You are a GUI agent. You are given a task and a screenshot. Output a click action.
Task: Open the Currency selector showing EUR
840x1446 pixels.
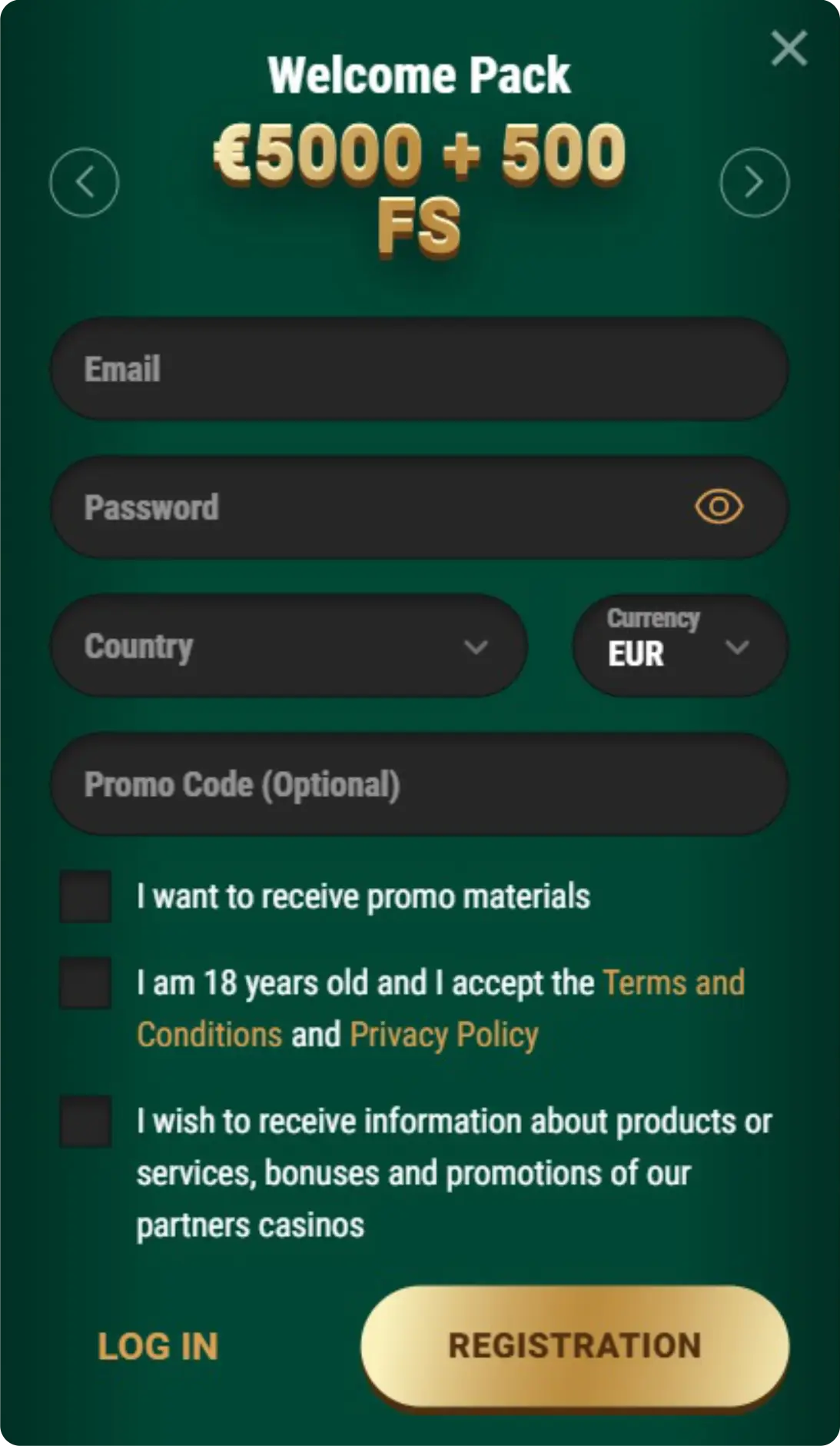[680, 647]
